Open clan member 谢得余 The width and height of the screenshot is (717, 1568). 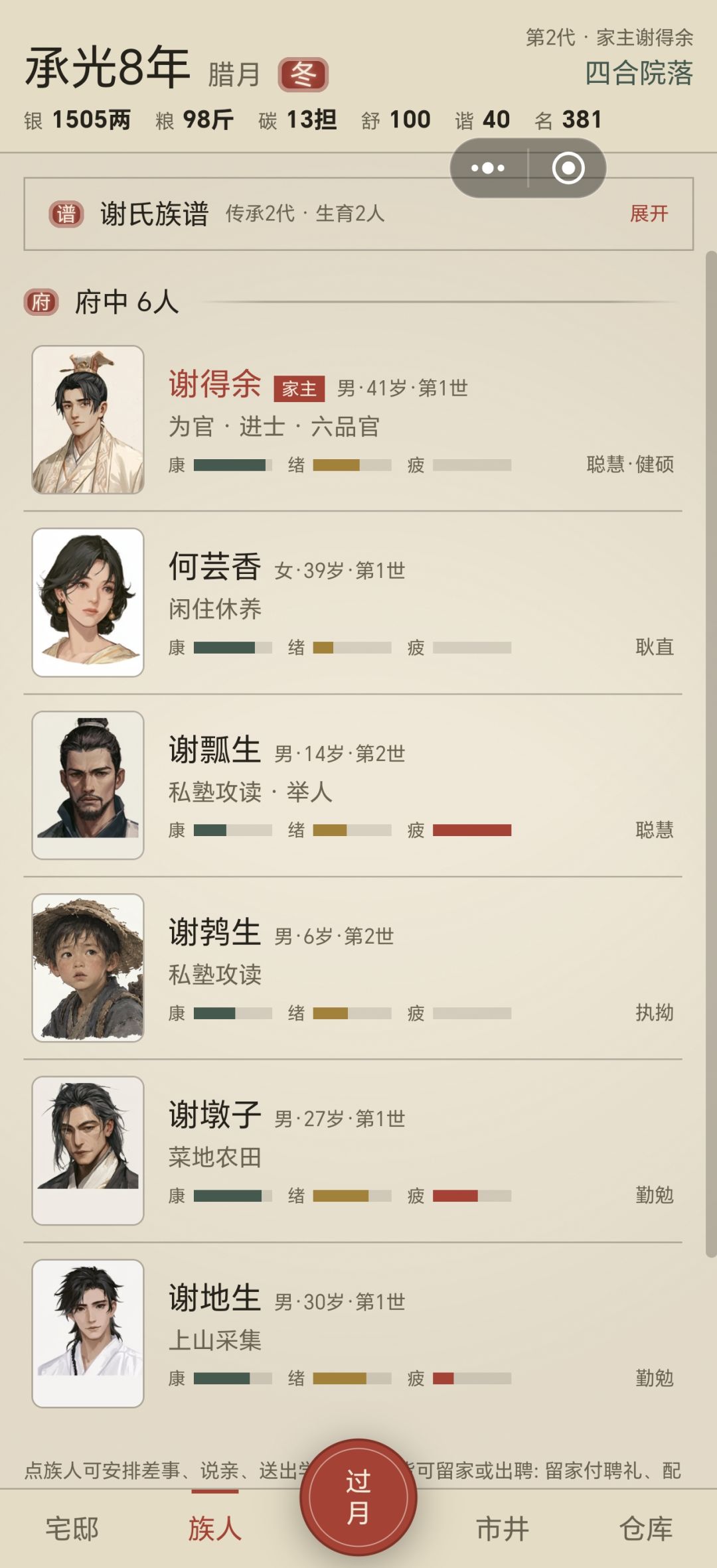(353, 420)
